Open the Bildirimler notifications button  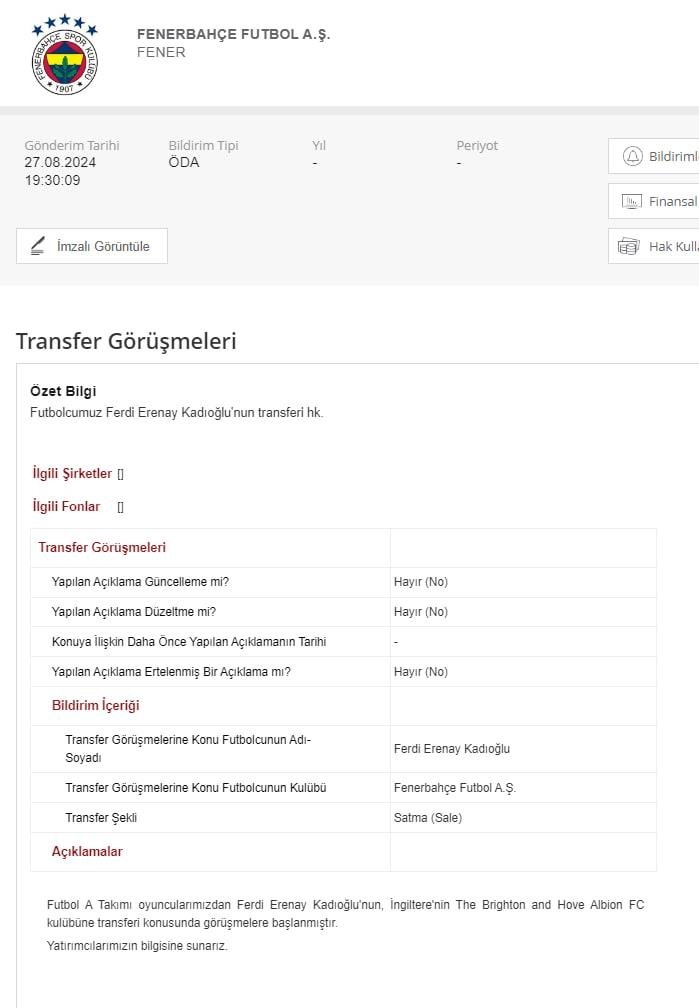[x=655, y=156]
